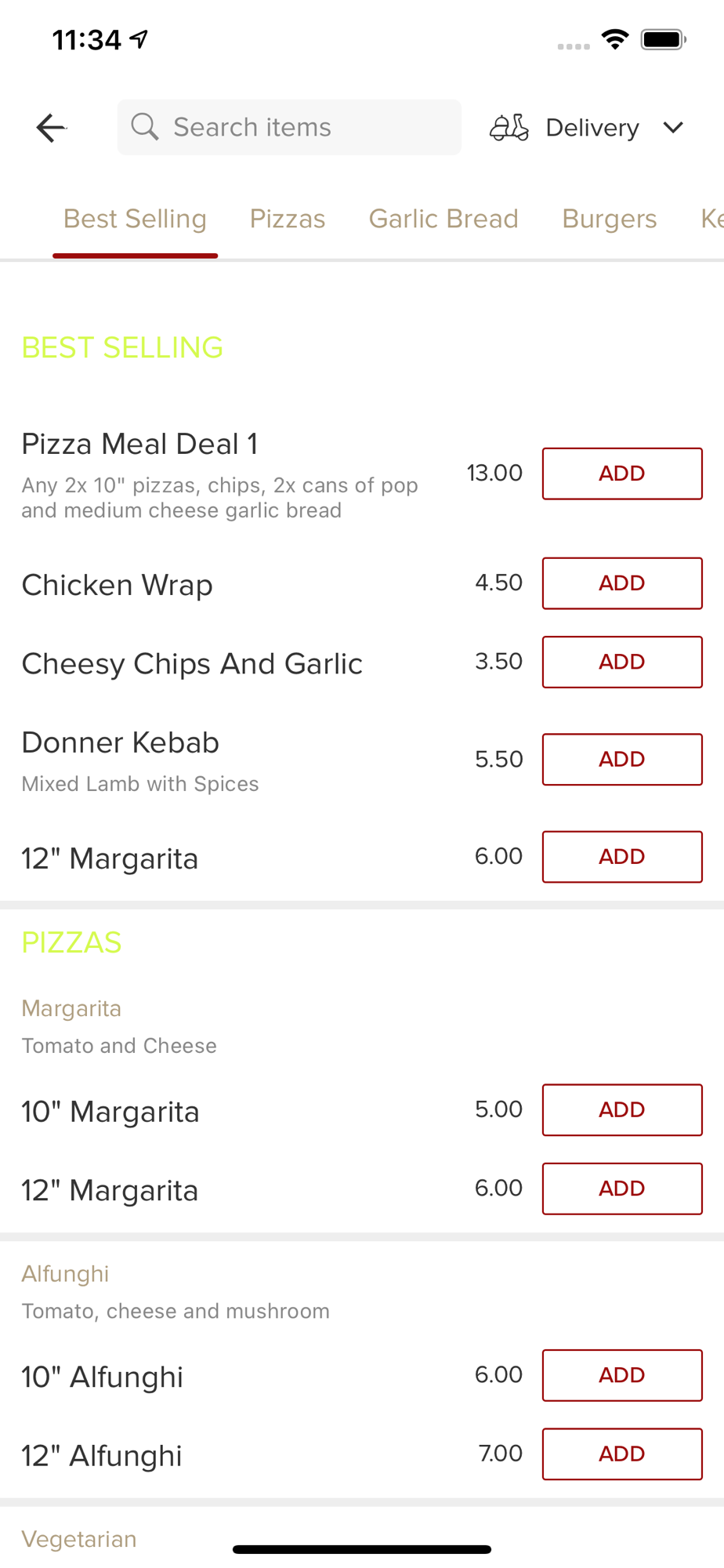724x1568 pixels.
Task: Add Cheesy Chips And Garlic
Action: tap(622, 662)
